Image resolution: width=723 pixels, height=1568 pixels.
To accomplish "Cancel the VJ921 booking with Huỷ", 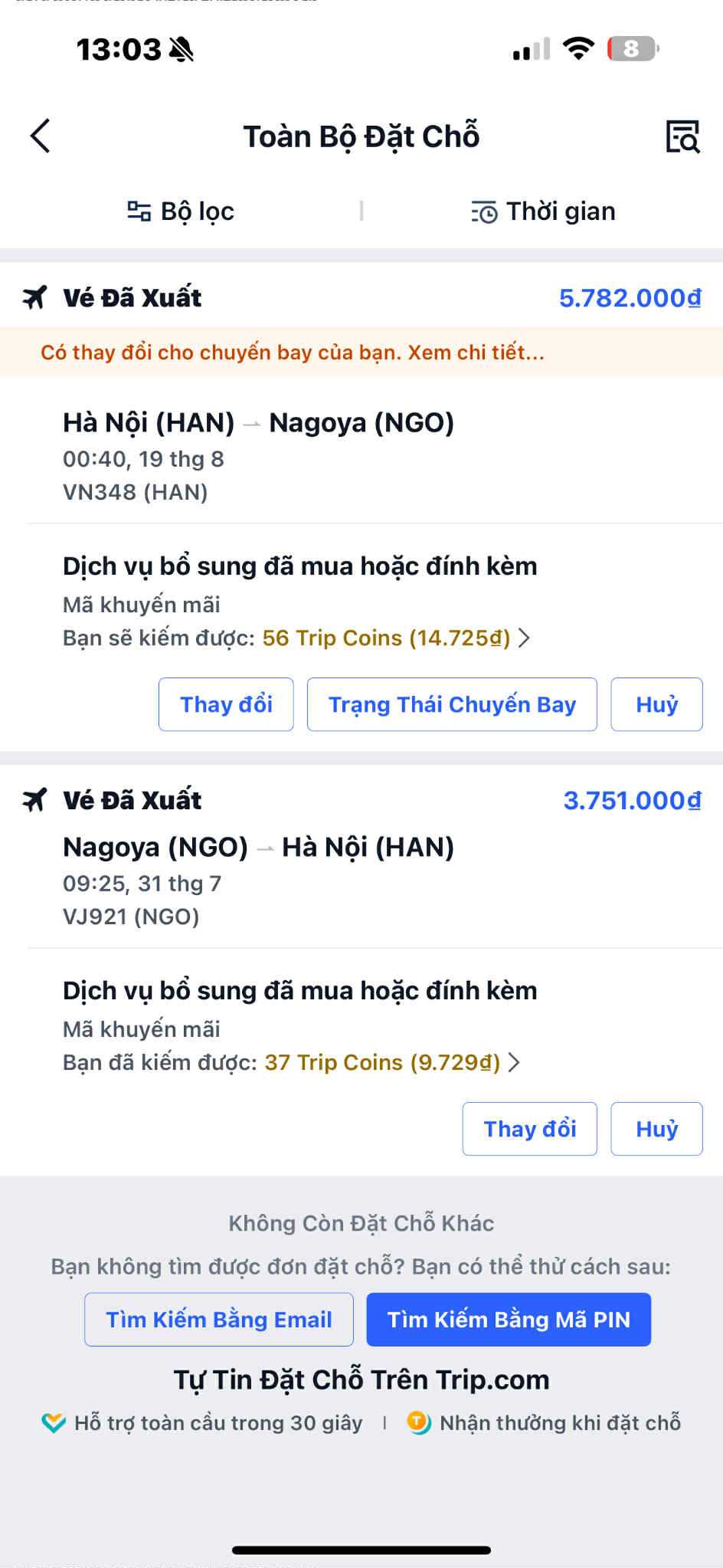I will [656, 1129].
